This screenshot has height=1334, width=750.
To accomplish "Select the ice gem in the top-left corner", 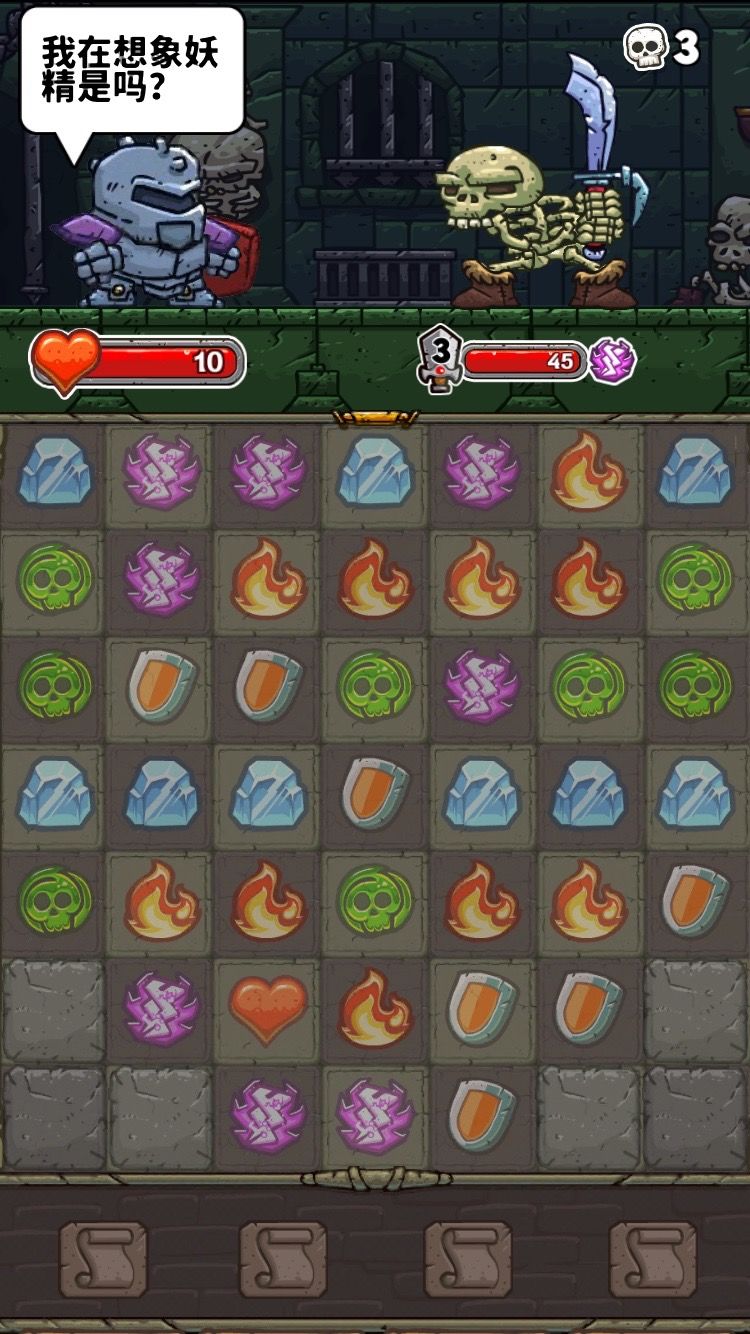I will pyautogui.click(x=51, y=470).
